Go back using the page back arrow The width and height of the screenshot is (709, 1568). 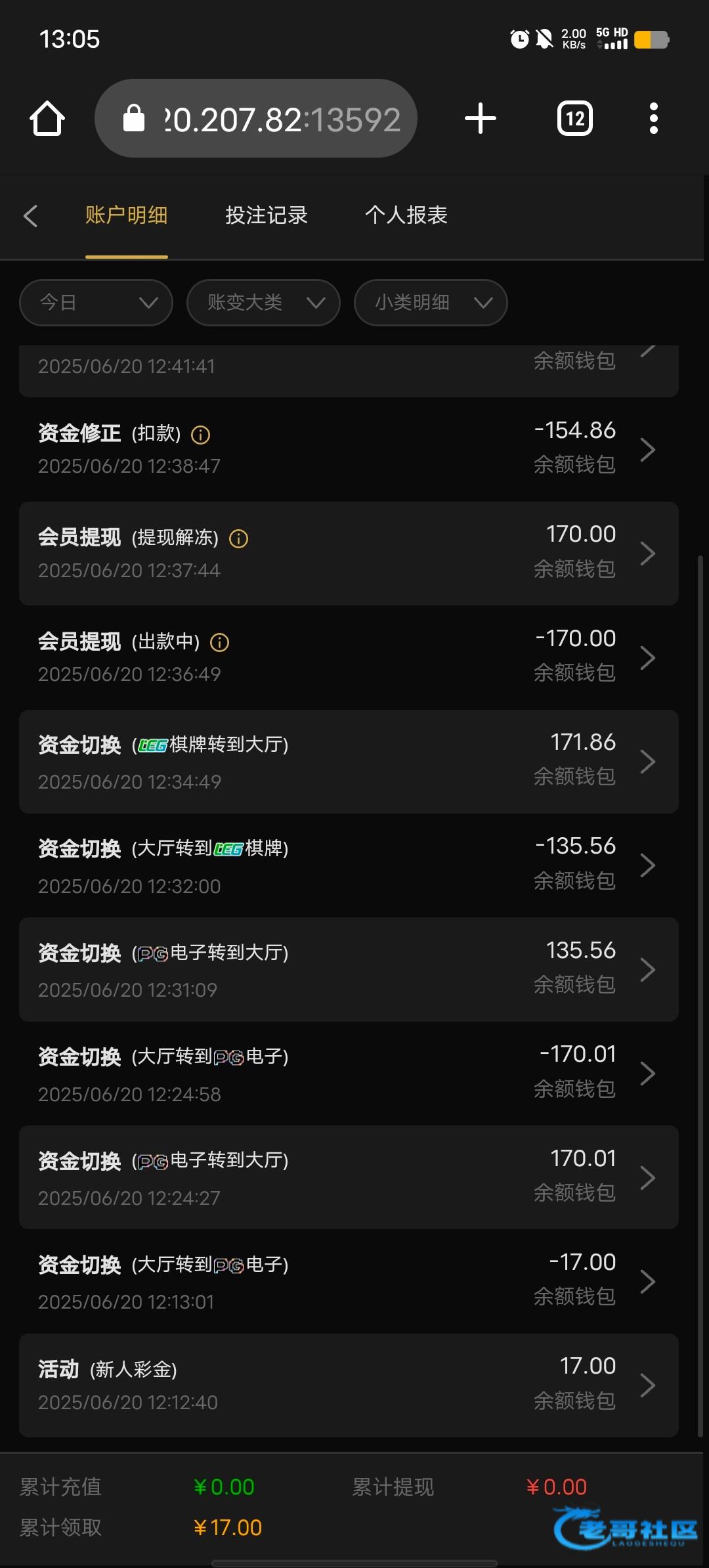click(x=30, y=215)
